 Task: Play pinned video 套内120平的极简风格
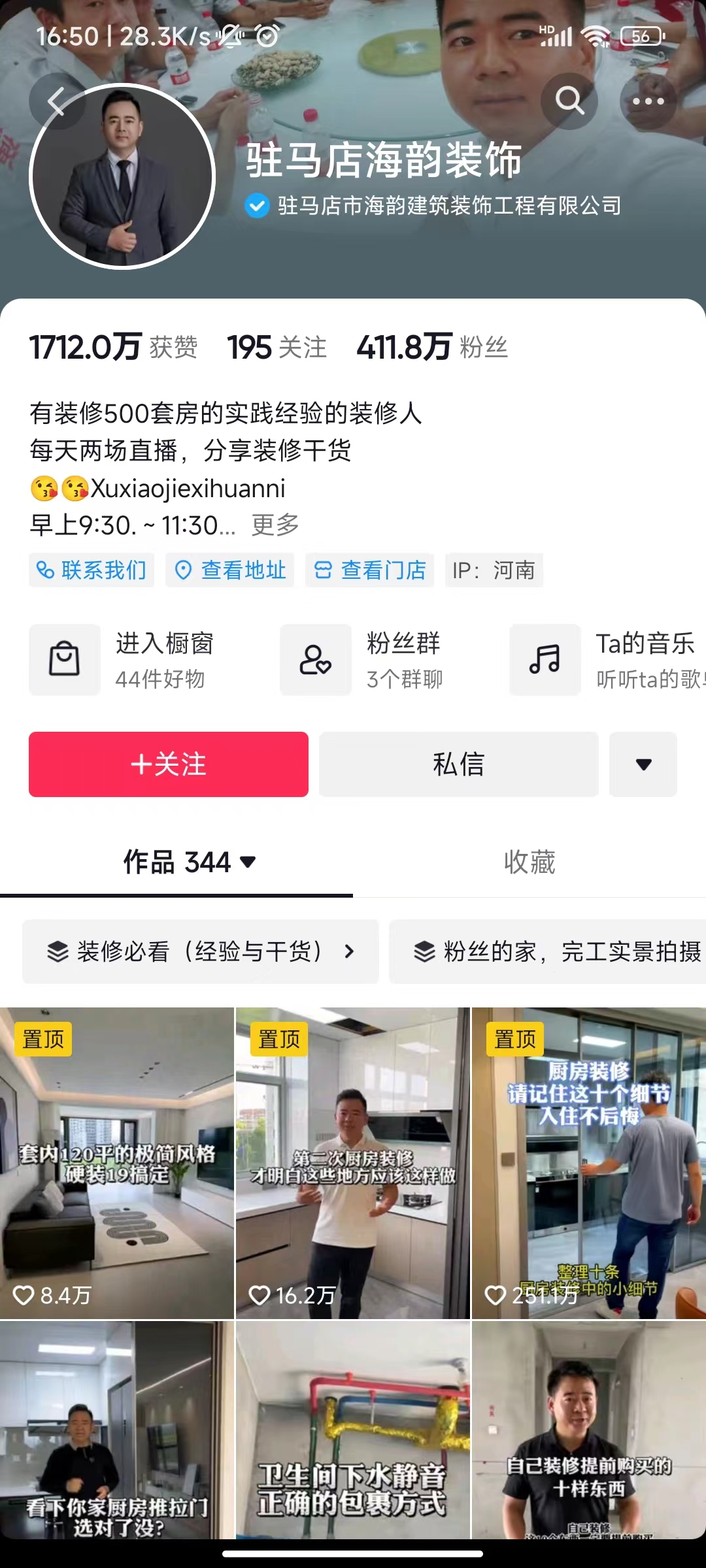point(117,1163)
